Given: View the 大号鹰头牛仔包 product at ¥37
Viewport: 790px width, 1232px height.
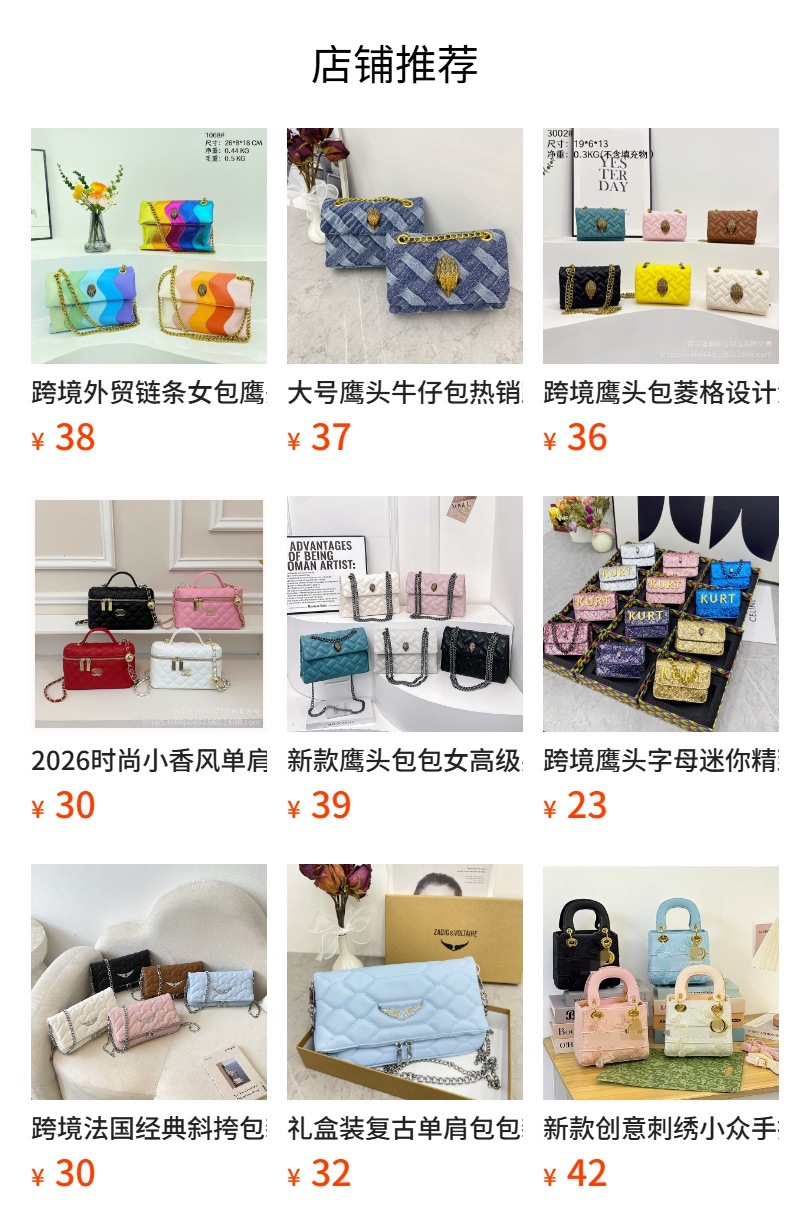Looking at the screenshot, I should pos(405,291).
